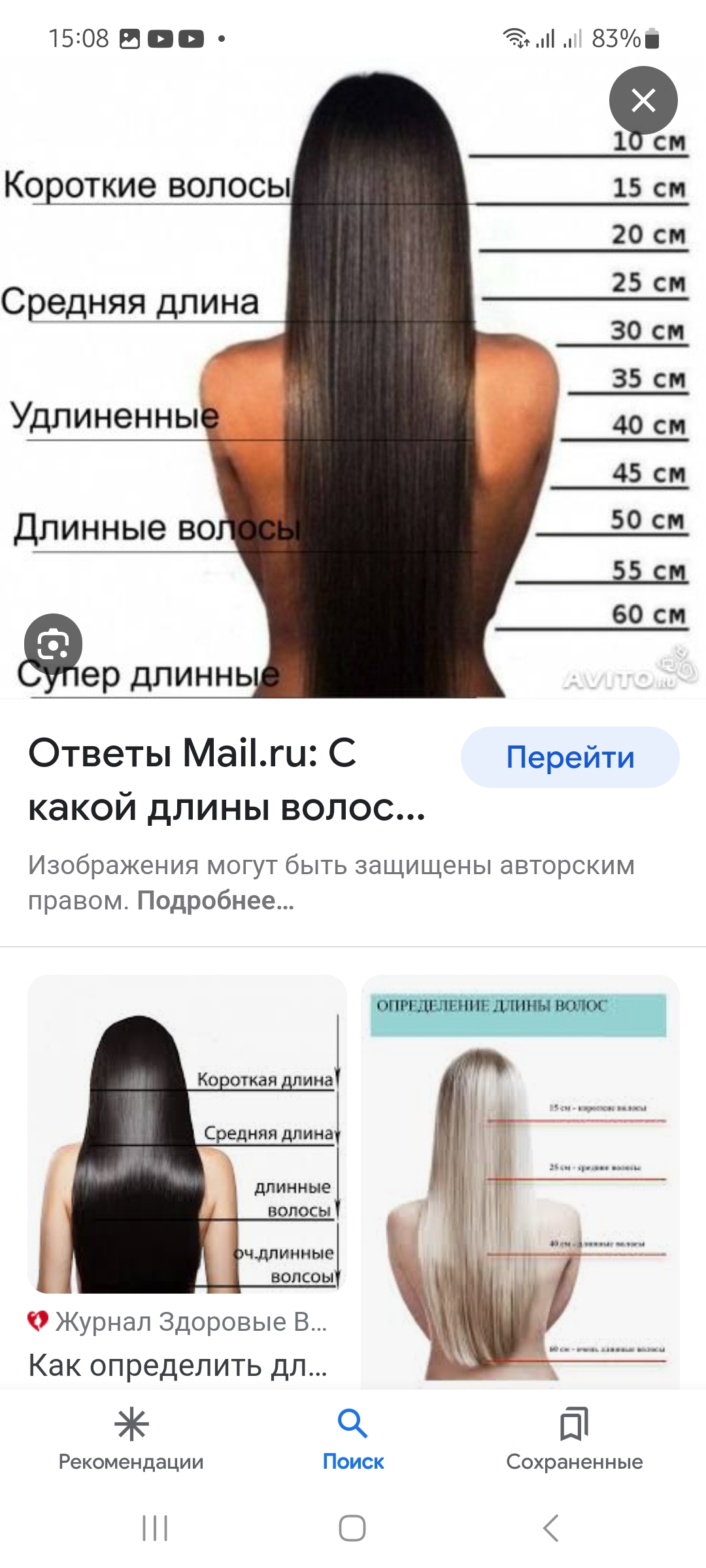Open the Подробнее copyright link
This screenshot has height=1568, width=706.
215,901
